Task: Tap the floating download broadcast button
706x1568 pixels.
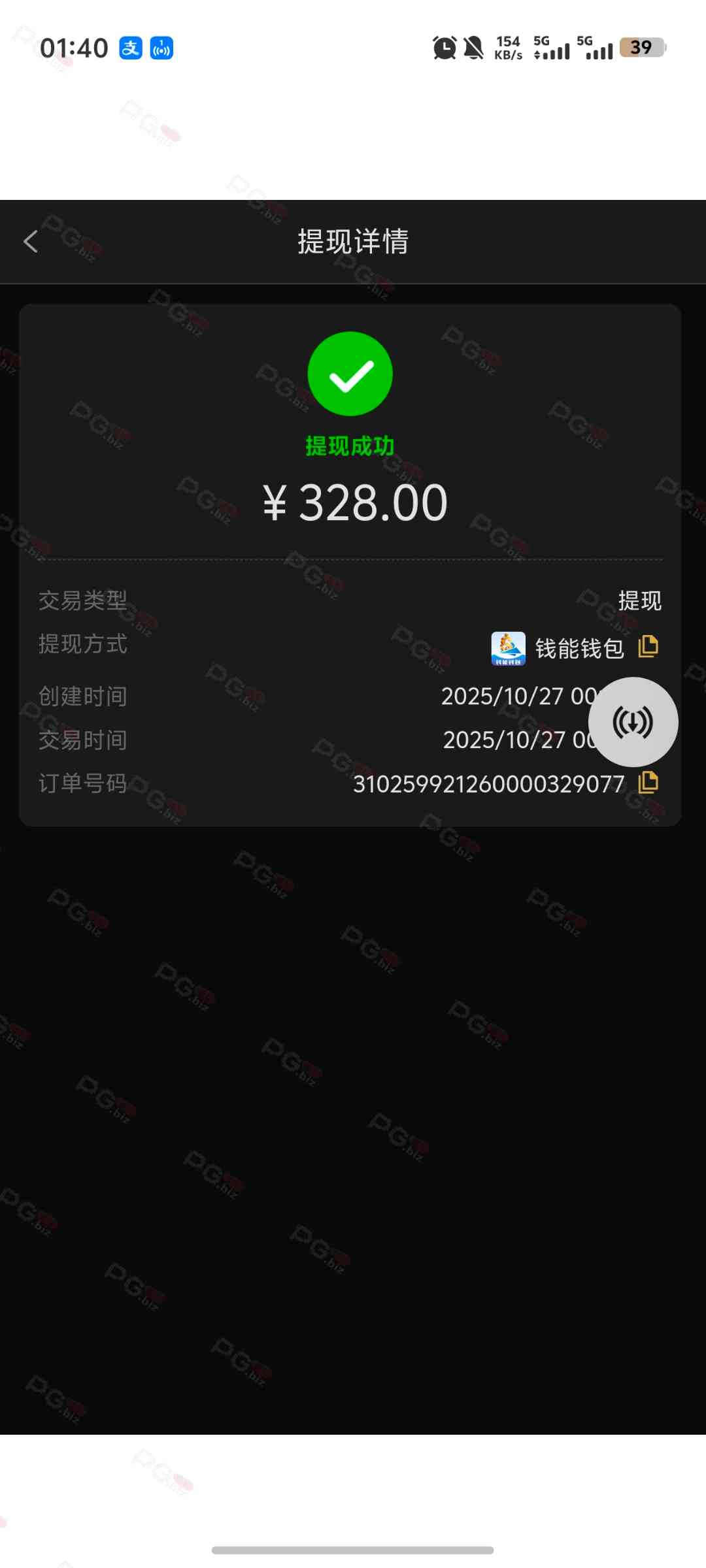Action: [x=633, y=722]
